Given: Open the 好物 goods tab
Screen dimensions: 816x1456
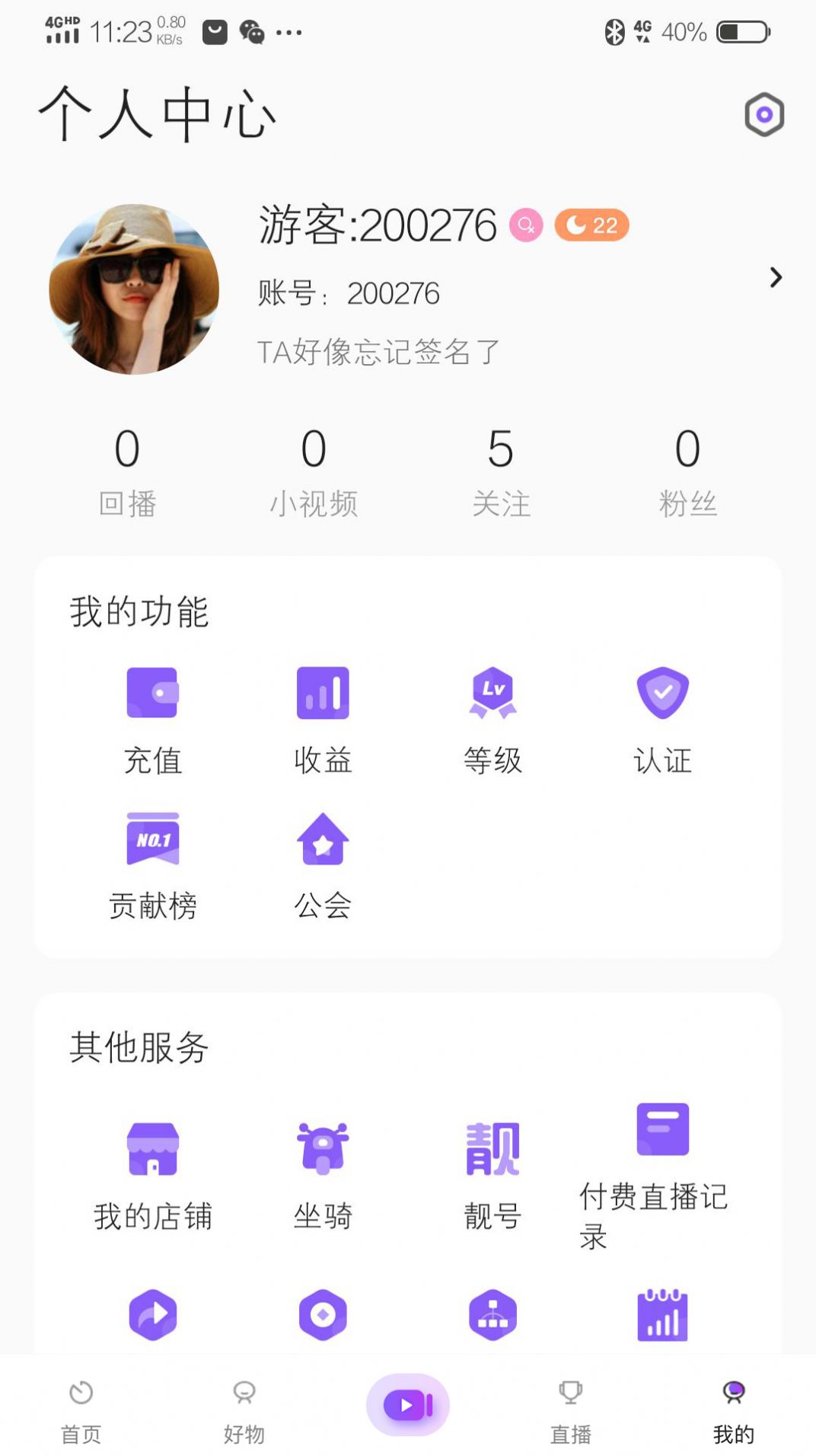Looking at the screenshot, I should (x=244, y=1410).
